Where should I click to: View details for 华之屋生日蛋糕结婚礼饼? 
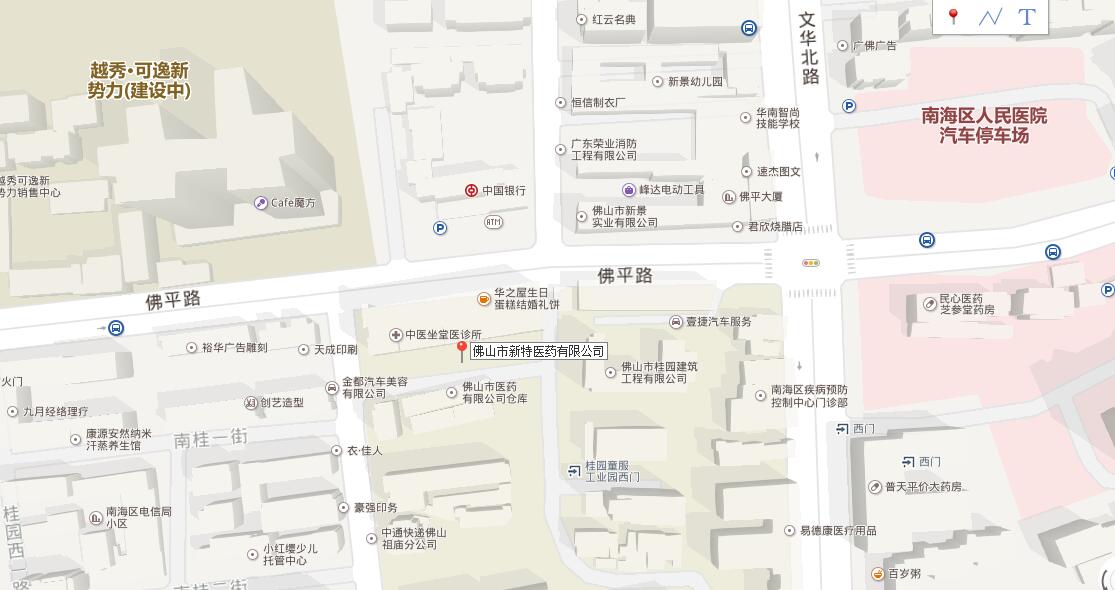click(x=484, y=298)
